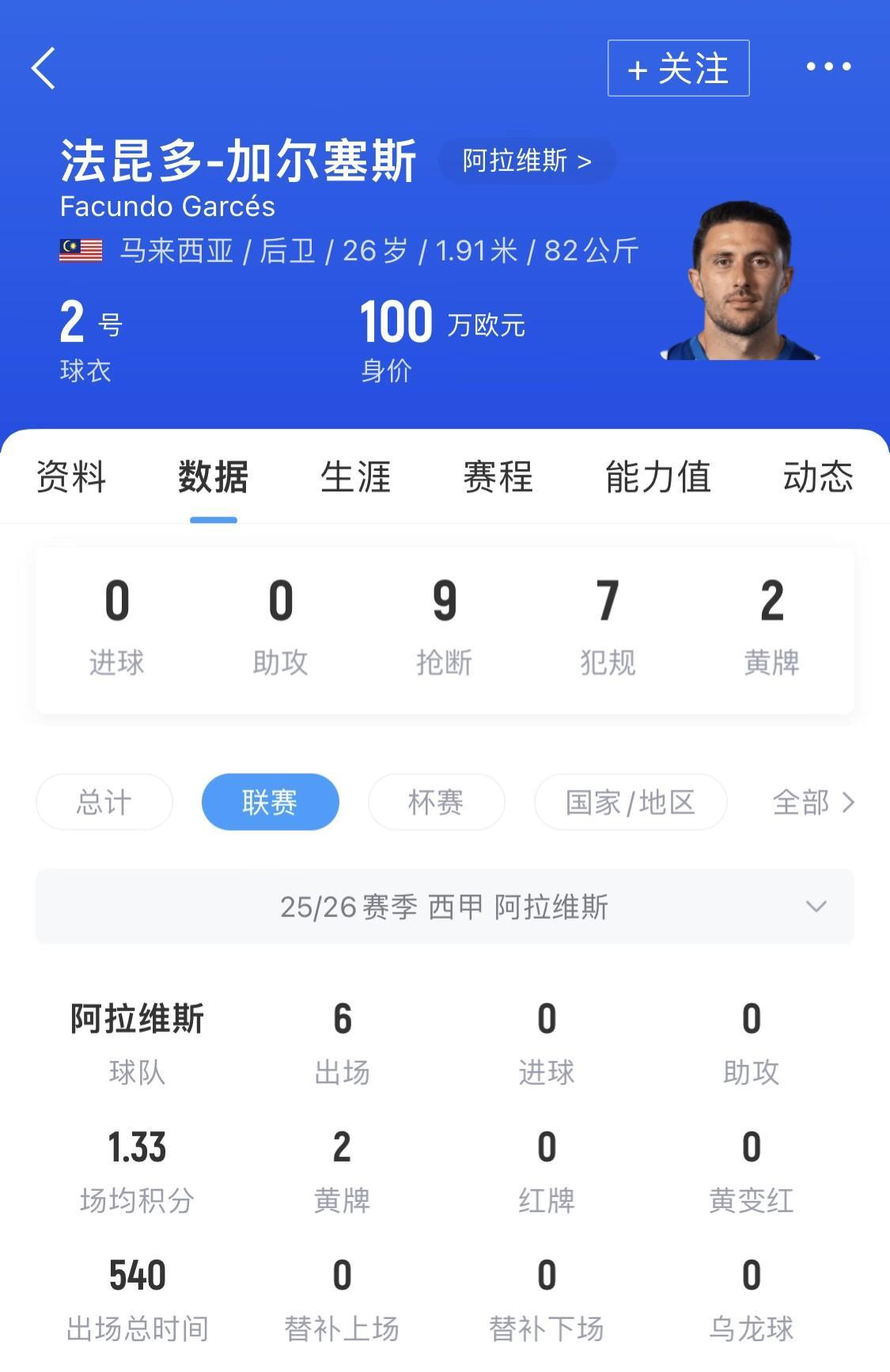Open the 生涯 tab
The image size is (890, 1372).
tap(355, 477)
